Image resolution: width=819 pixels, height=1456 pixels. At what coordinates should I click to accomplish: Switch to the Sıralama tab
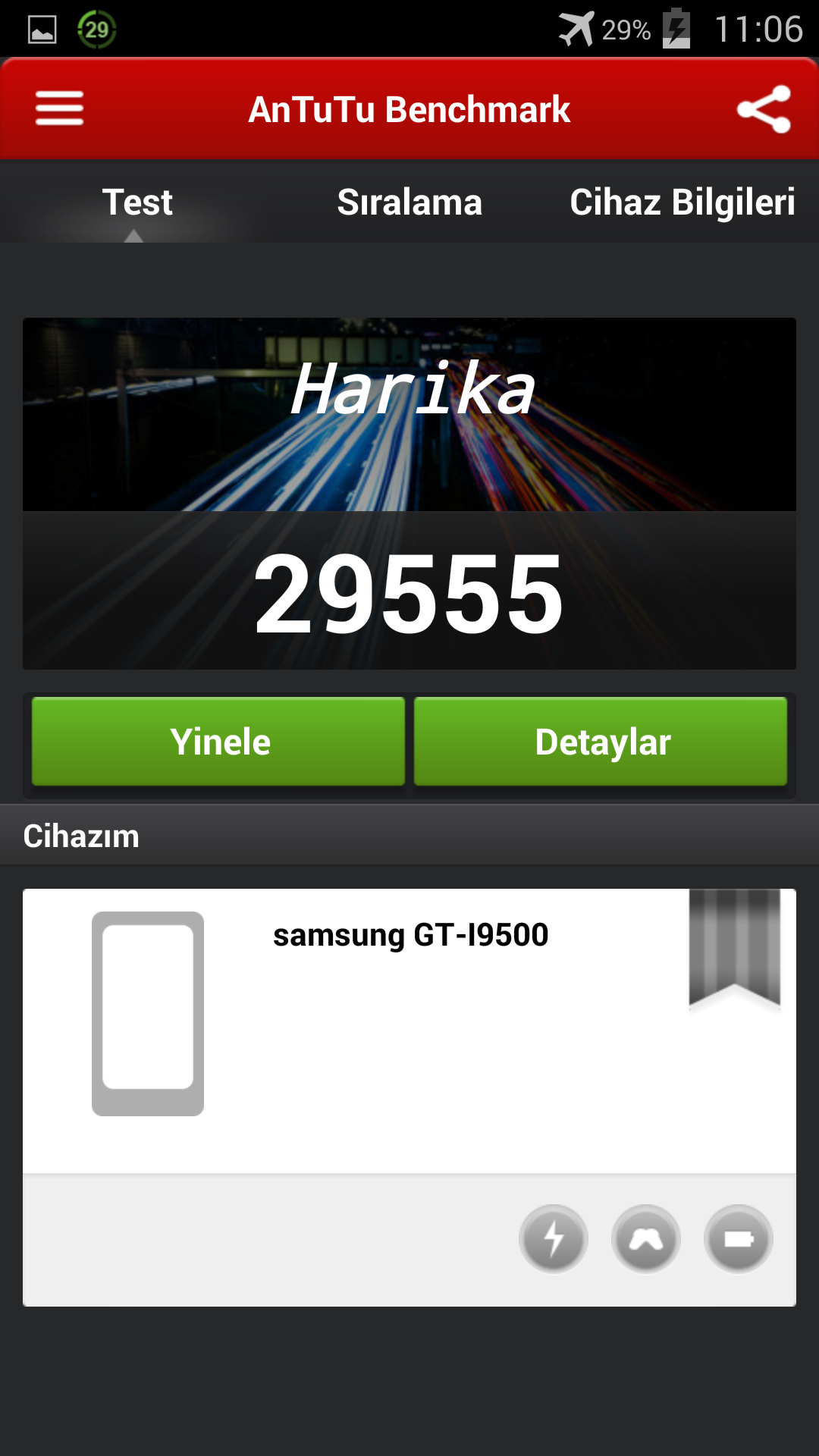(409, 202)
